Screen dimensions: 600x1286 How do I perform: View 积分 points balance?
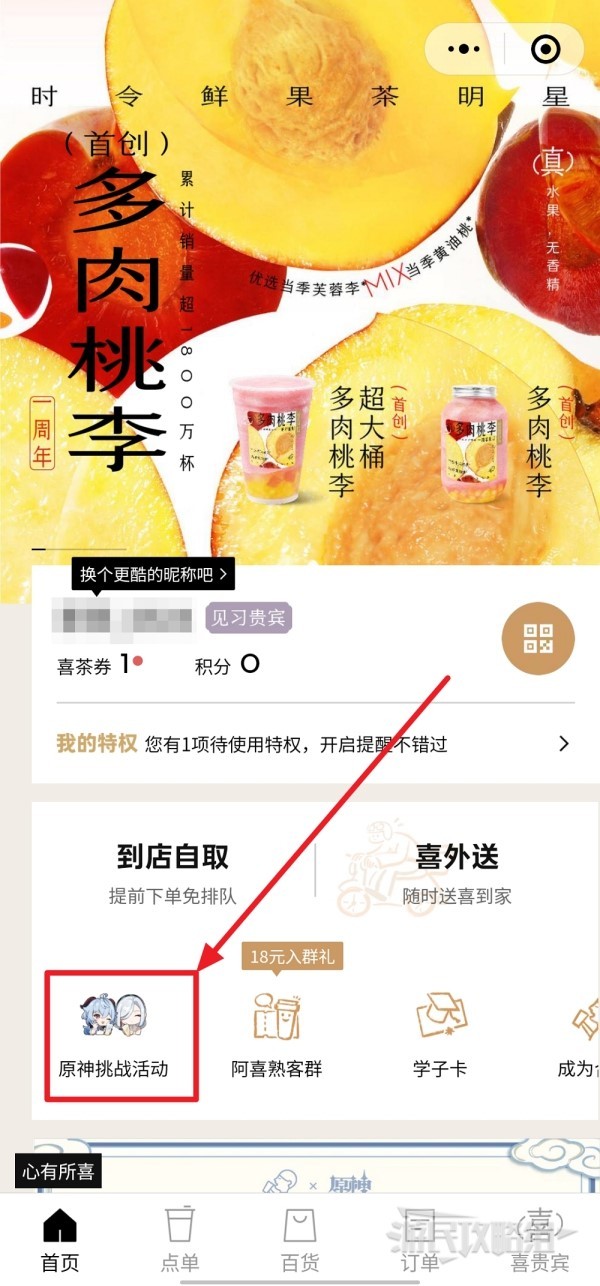point(226,666)
